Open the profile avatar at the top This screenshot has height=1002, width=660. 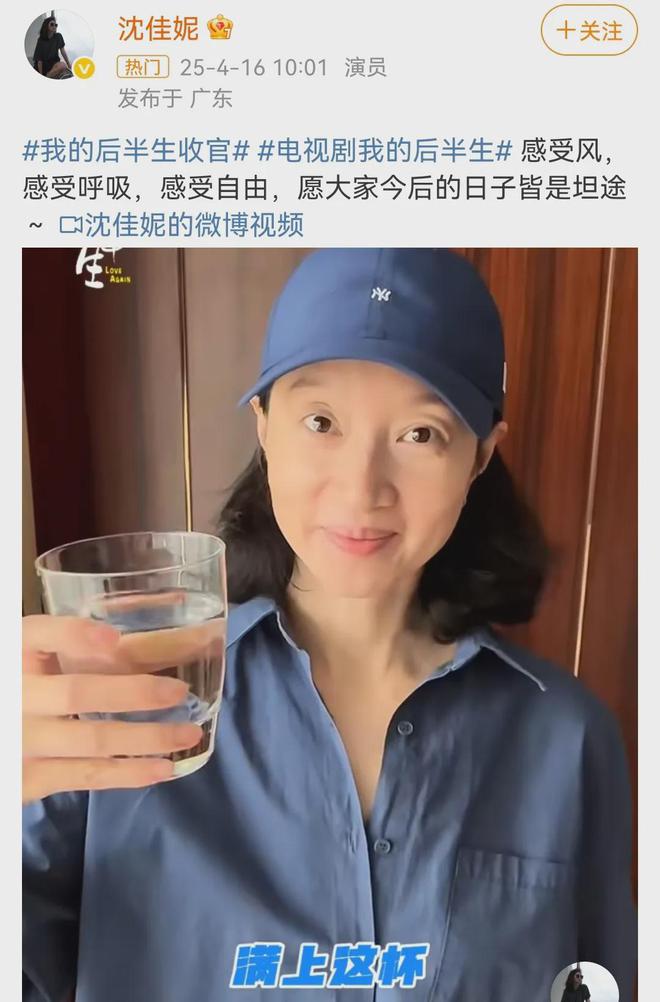pos(58,45)
